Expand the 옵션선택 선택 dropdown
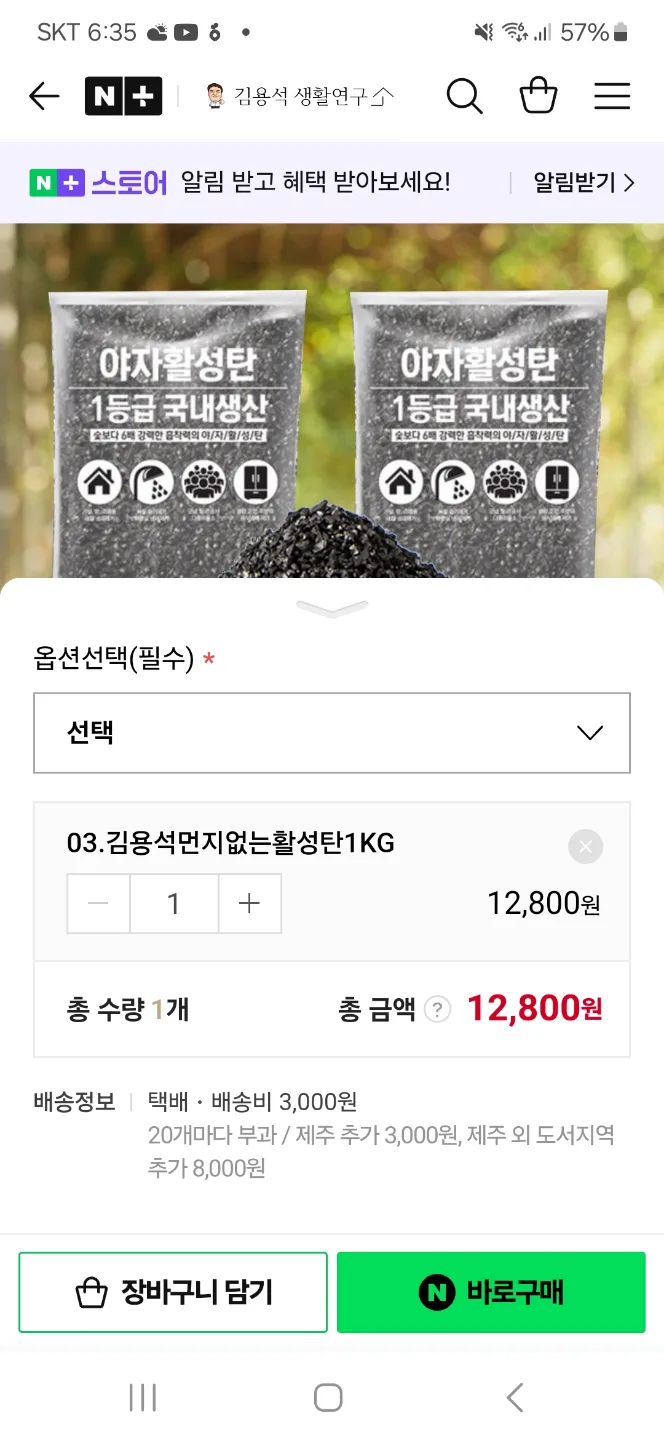 click(x=332, y=733)
